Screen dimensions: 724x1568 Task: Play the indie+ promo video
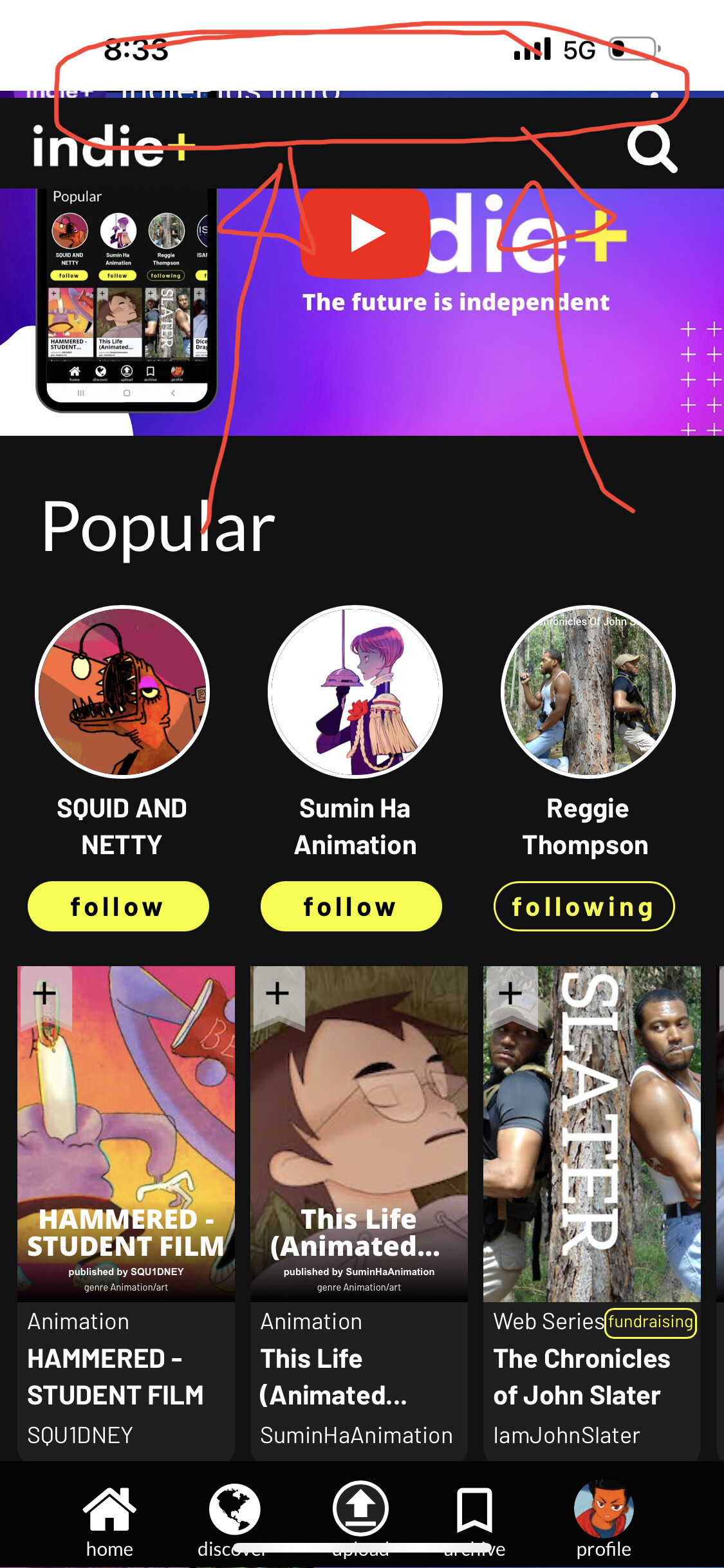click(365, 233)
